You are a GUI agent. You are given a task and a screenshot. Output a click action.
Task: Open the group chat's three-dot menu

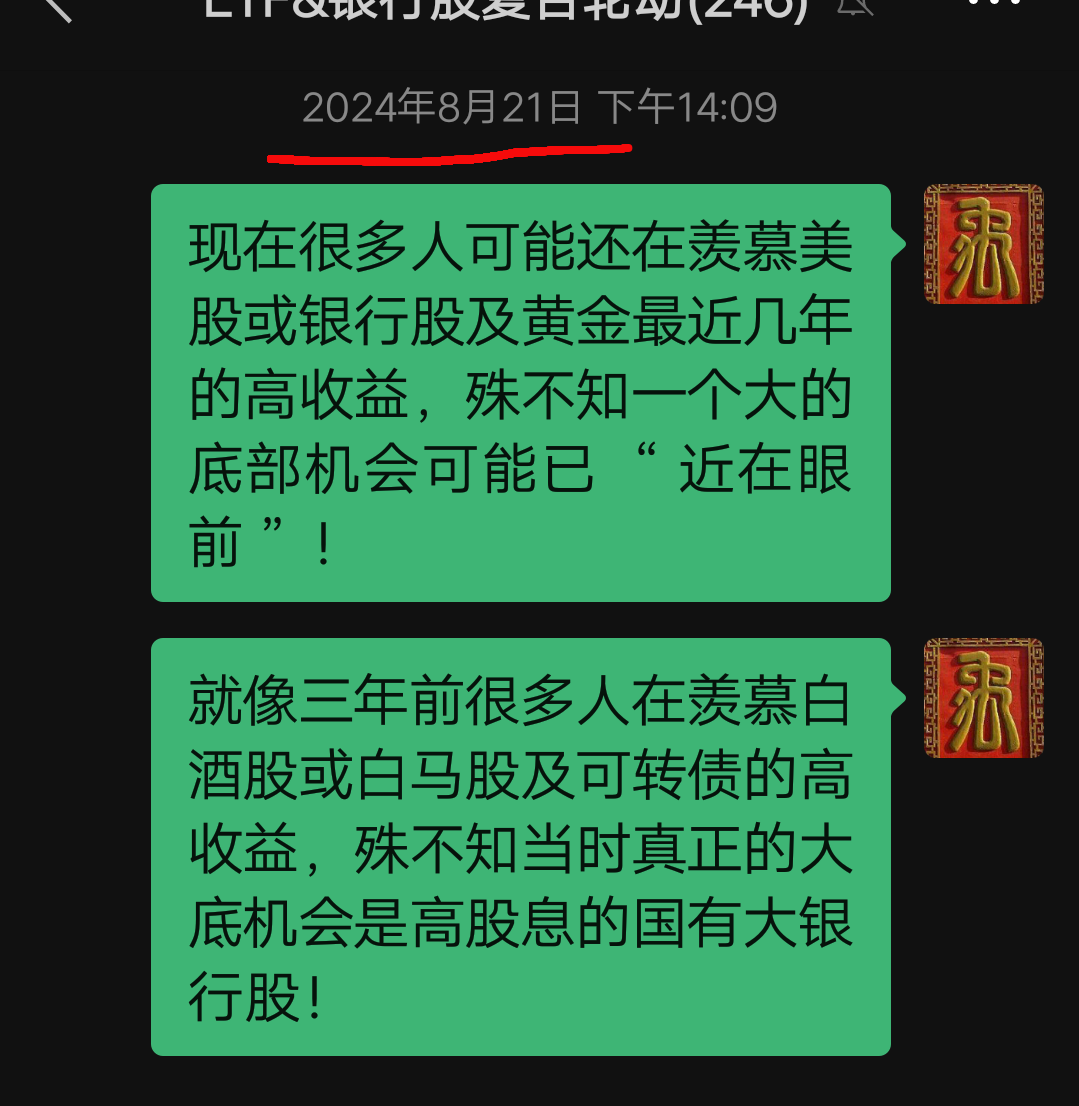[x=995, y=3]
